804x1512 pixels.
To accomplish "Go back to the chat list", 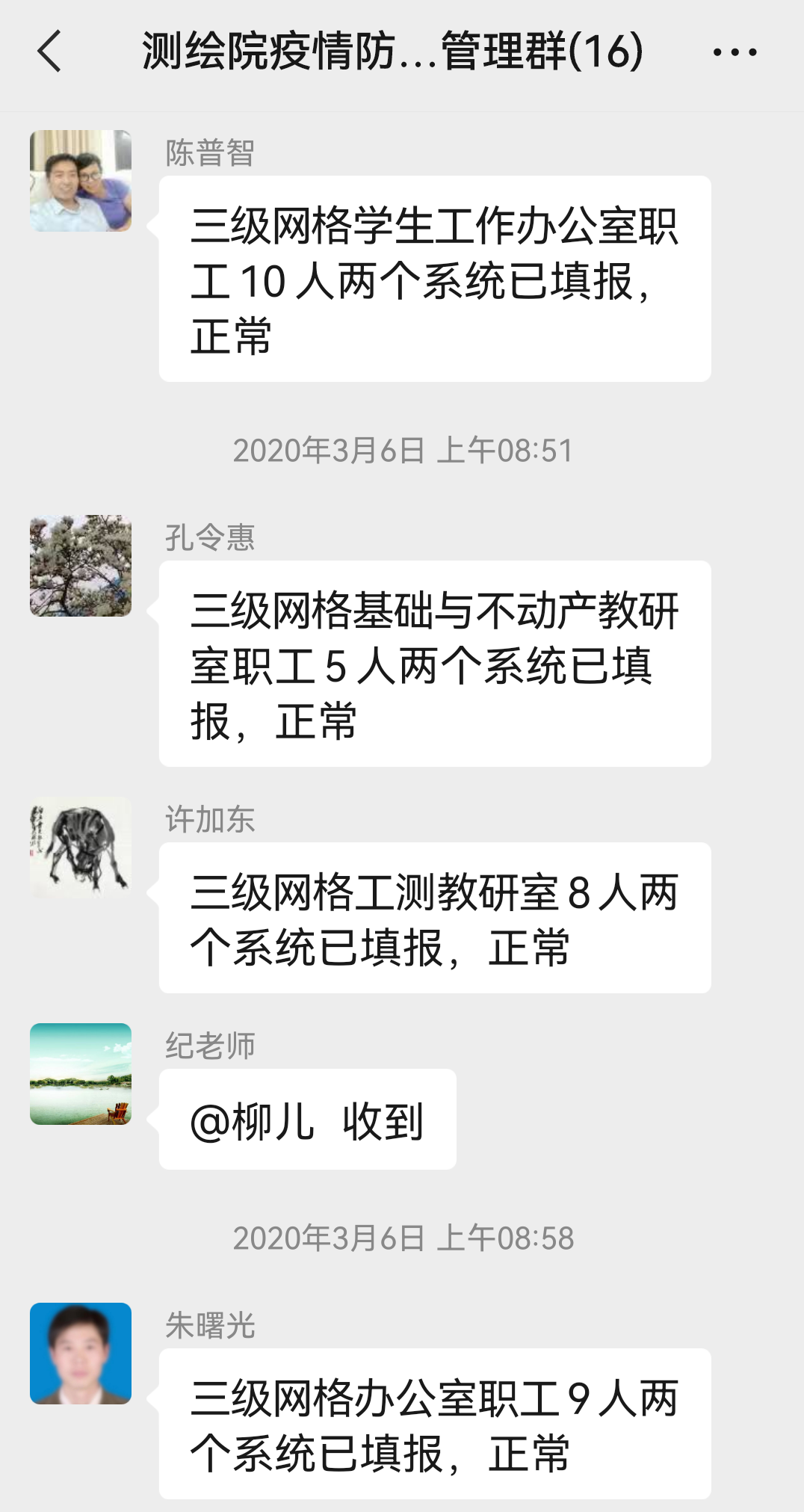I will click(x=49, y=52).
